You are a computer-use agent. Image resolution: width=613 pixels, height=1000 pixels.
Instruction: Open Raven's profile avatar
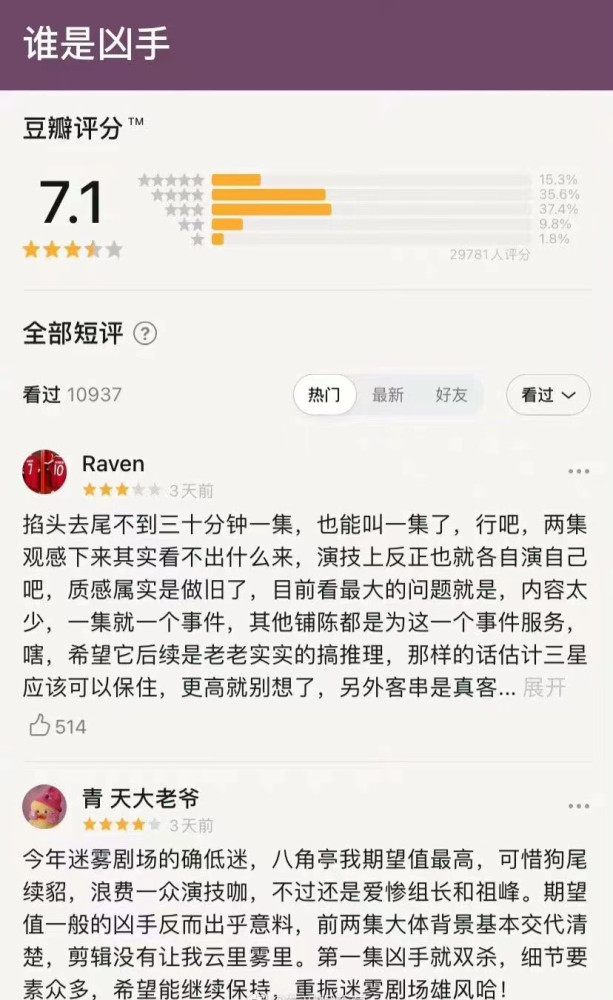pyautogui.click(x=45, y=471)
